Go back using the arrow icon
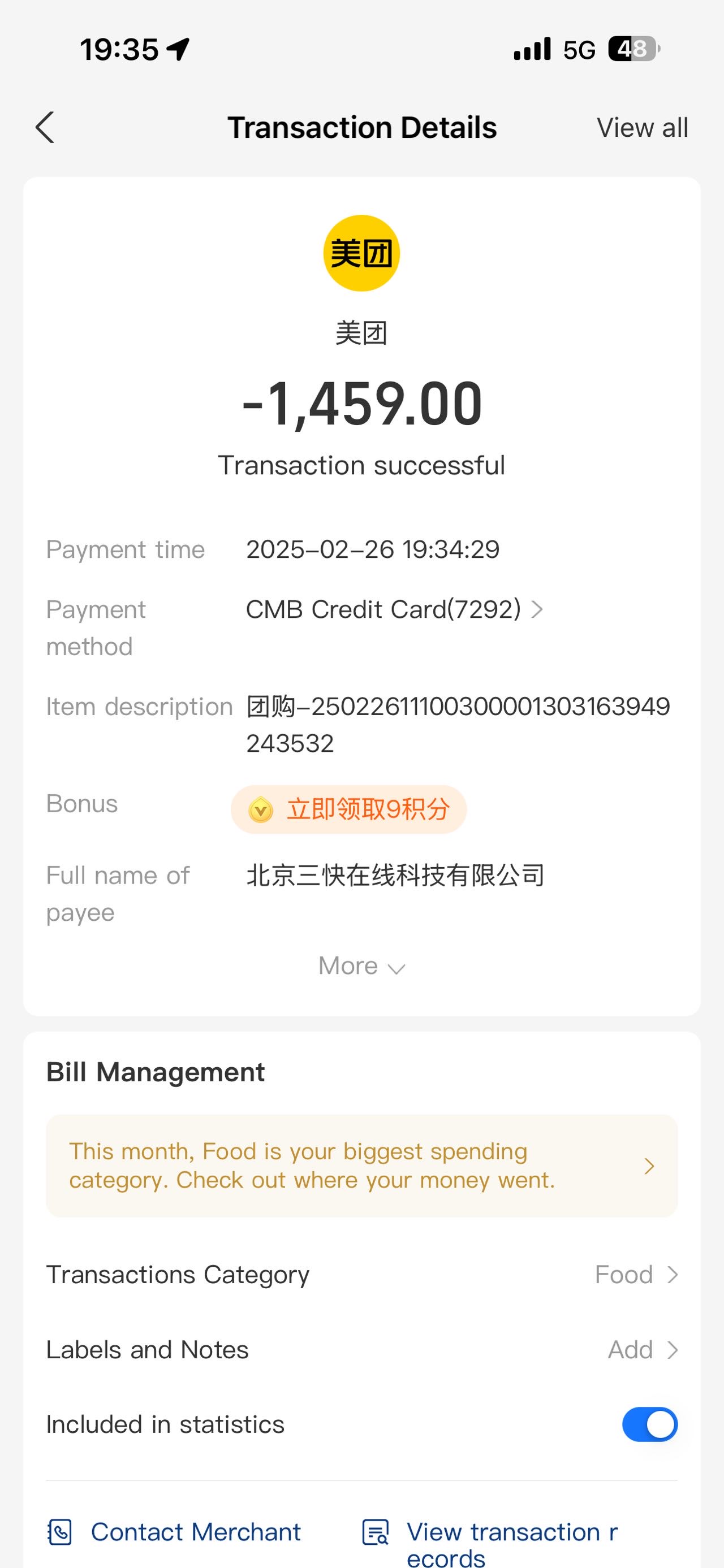The image size is (724, 1568). point(45,128)
